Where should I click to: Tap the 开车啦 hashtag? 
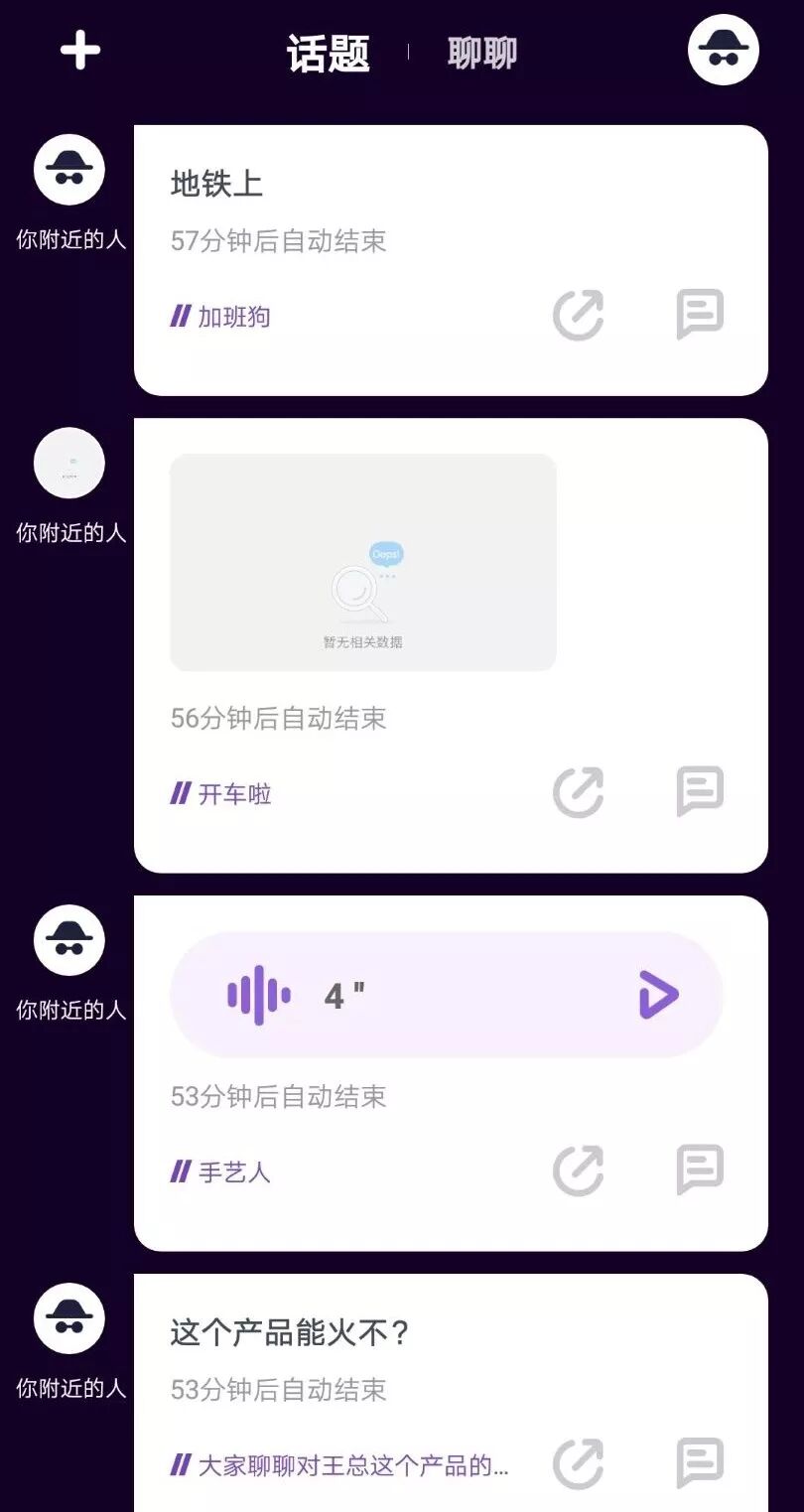pyautogui.click(x=221, y=794)
